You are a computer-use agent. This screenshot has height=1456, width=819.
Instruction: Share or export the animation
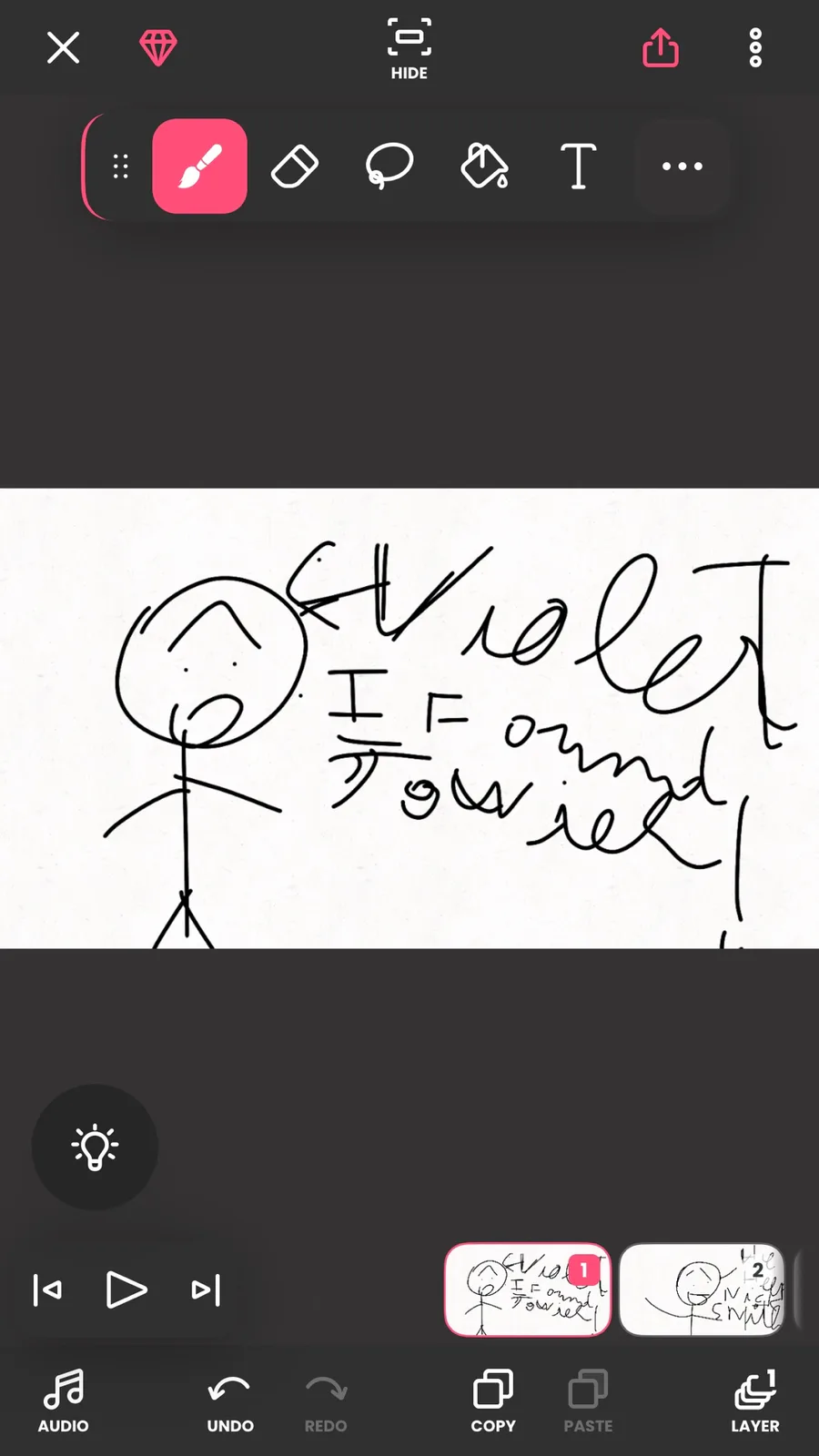(x=661, y=47)
